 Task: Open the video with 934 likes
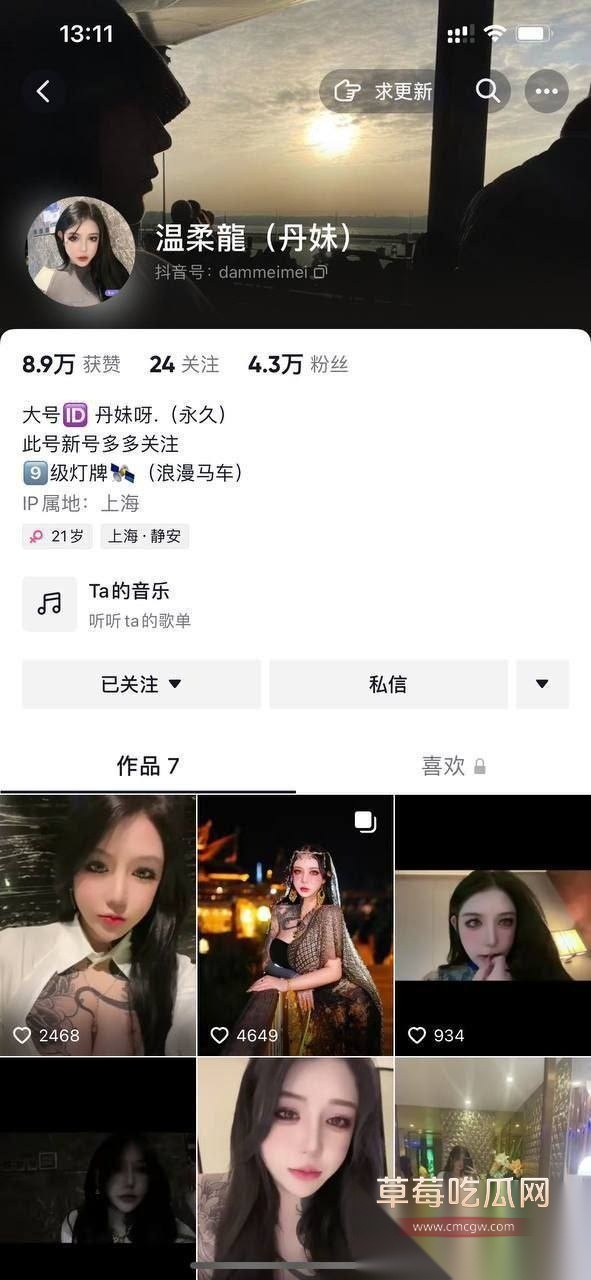493,925
